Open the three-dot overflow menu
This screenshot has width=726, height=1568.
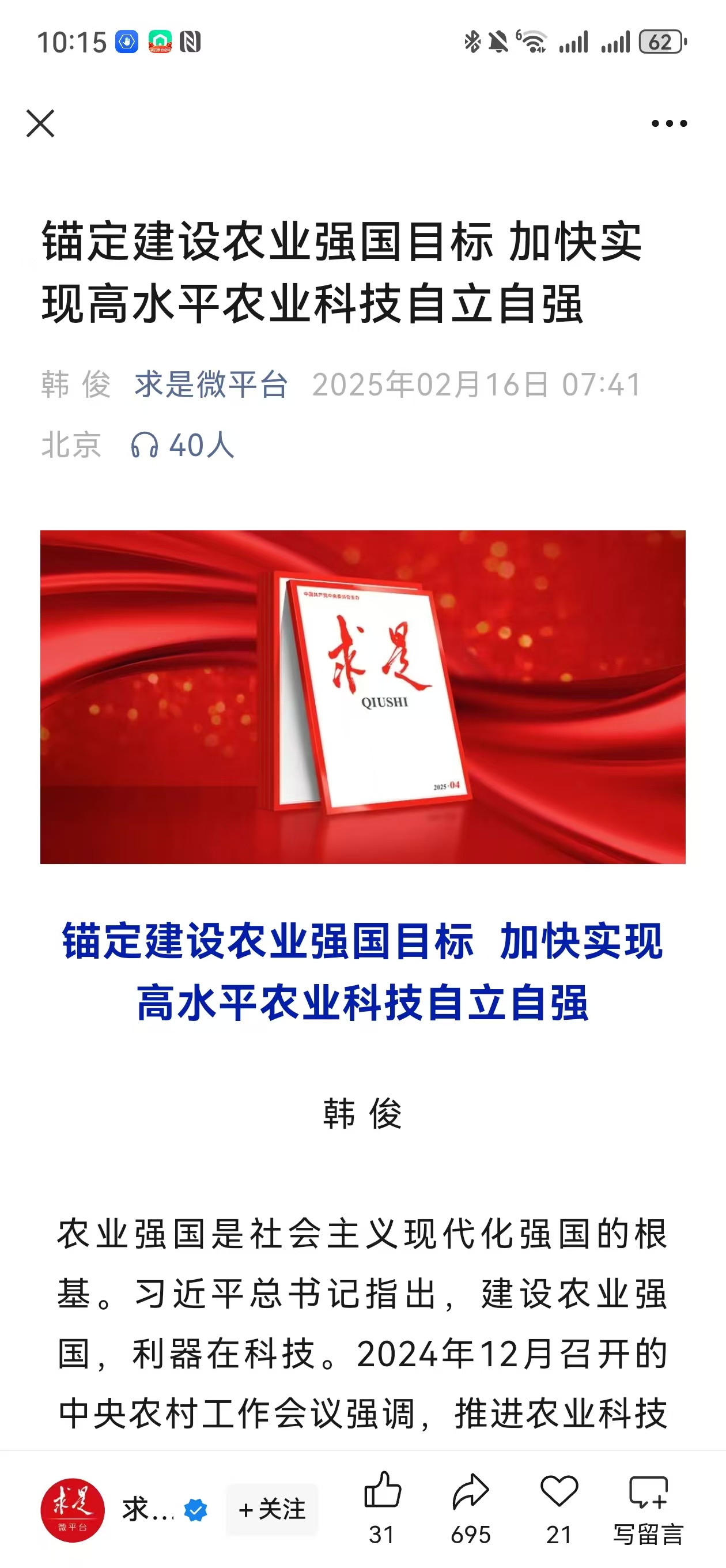pos(669,123)
